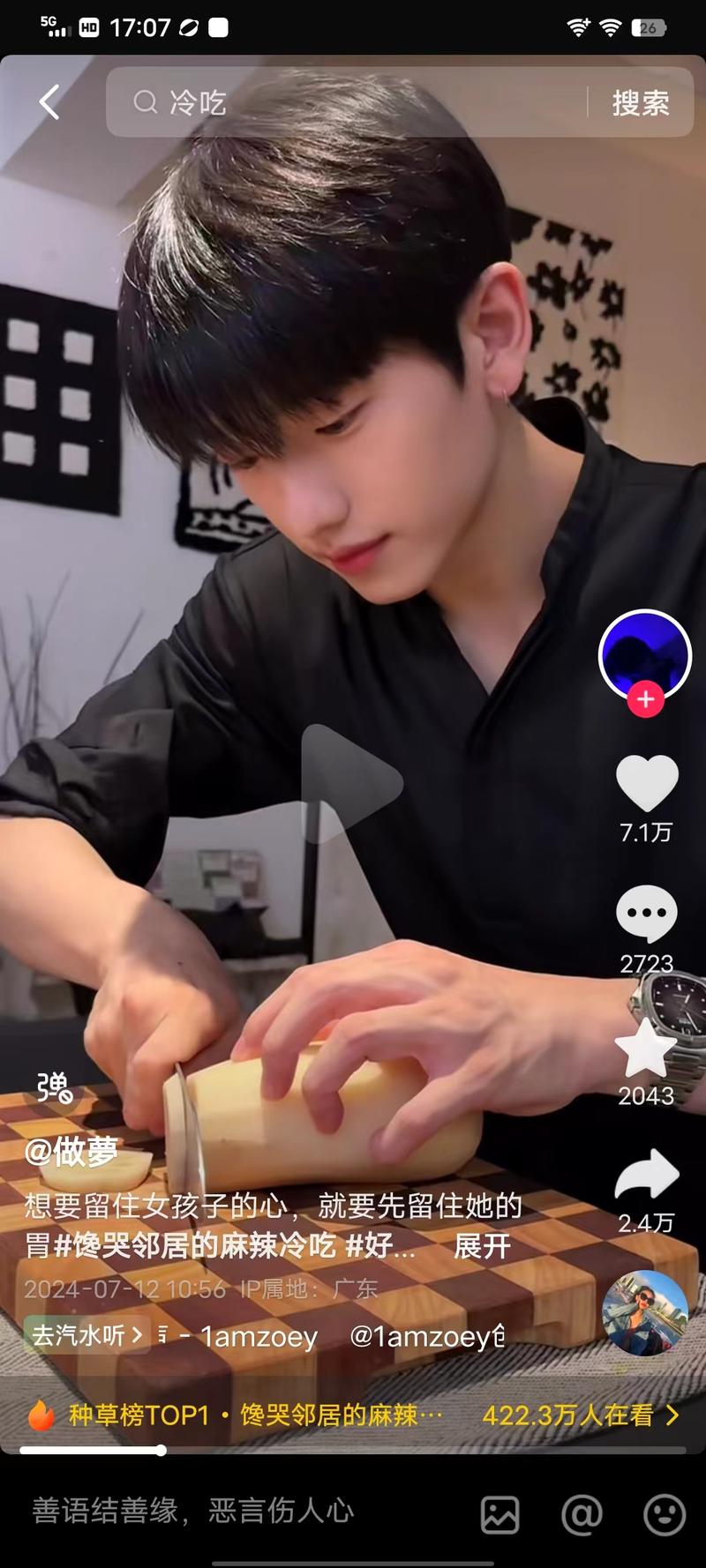Tap the 去汽水听 music chip
The height and width of the screenshot is (1568, 706).
[x=86, y=1335]
